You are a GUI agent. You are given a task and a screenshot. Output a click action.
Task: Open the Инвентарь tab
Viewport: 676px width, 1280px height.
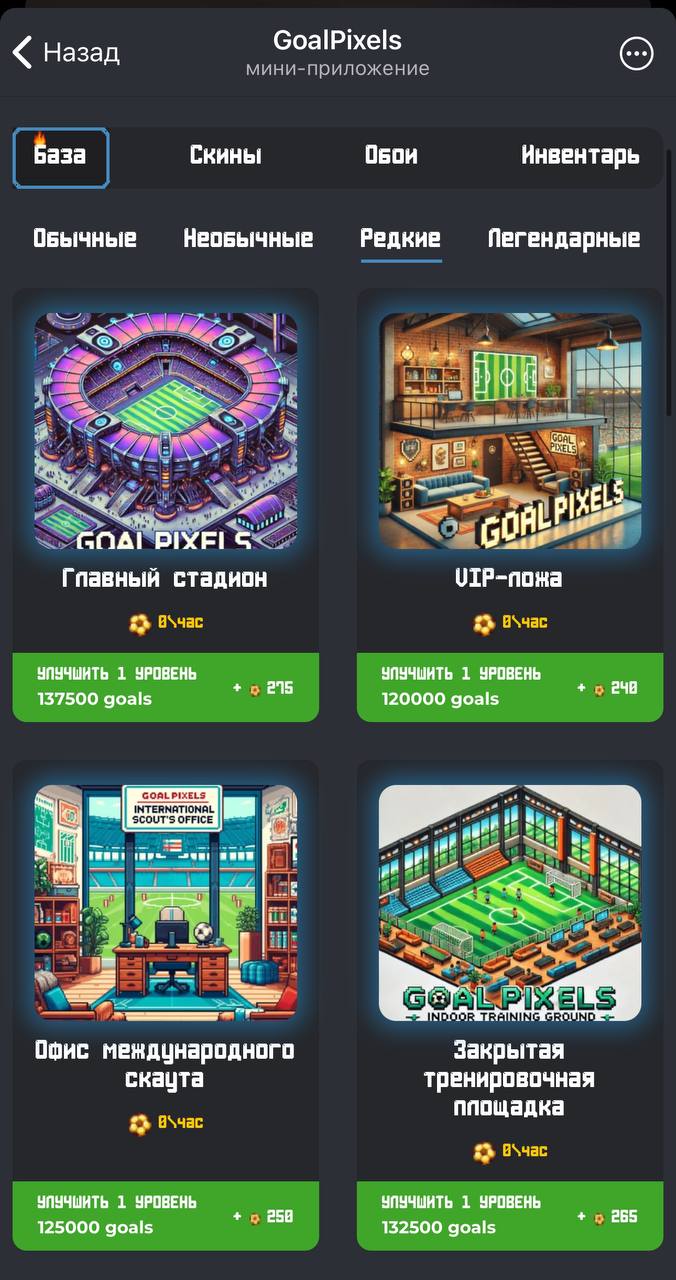click(x=580, y=156)
